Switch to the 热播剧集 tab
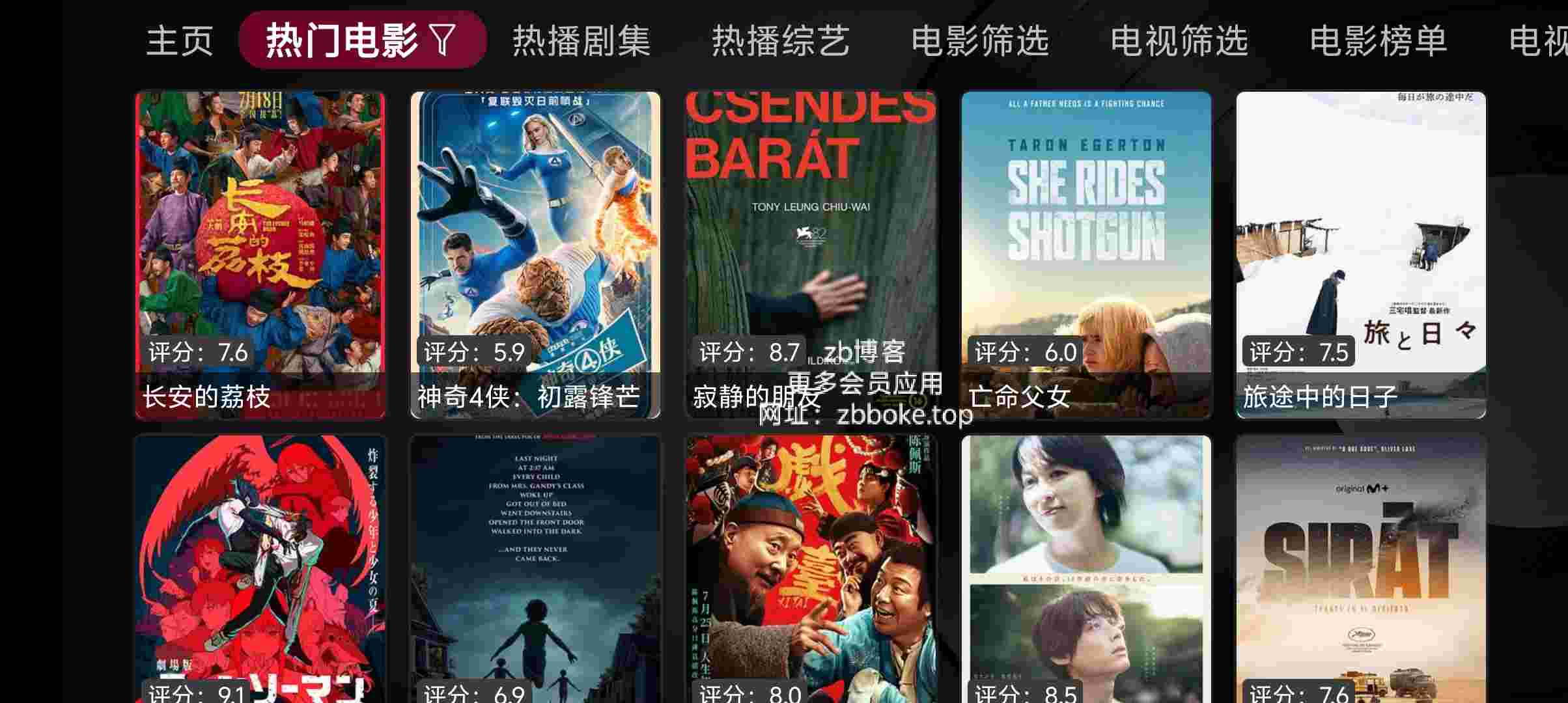 (581, 40)
